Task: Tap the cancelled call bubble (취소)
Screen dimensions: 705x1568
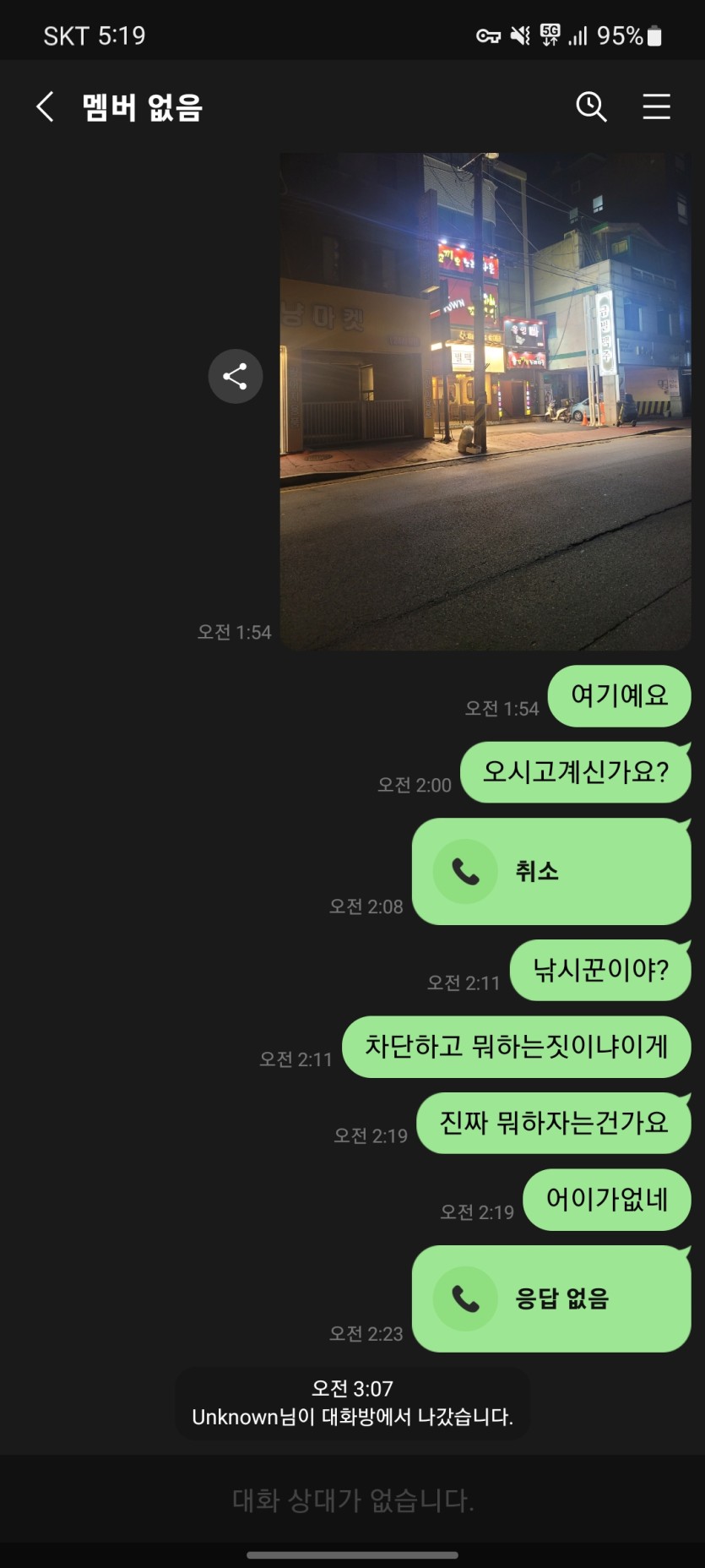Action: [x=551, y=871]
